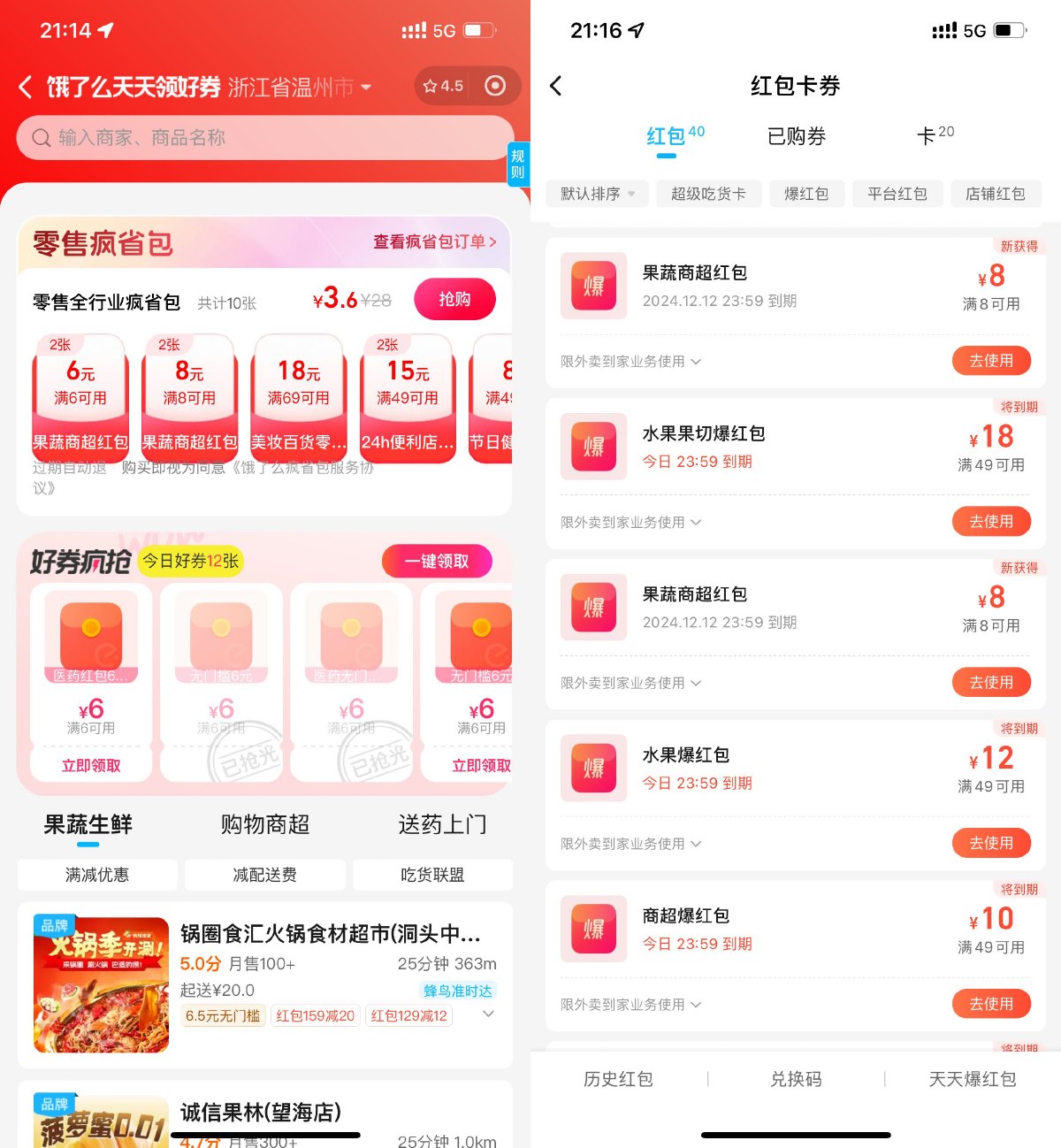Screen dimensions: 1061x1148
Task: Open the 默认排序 sort dropdown
Action: point(597,194)
